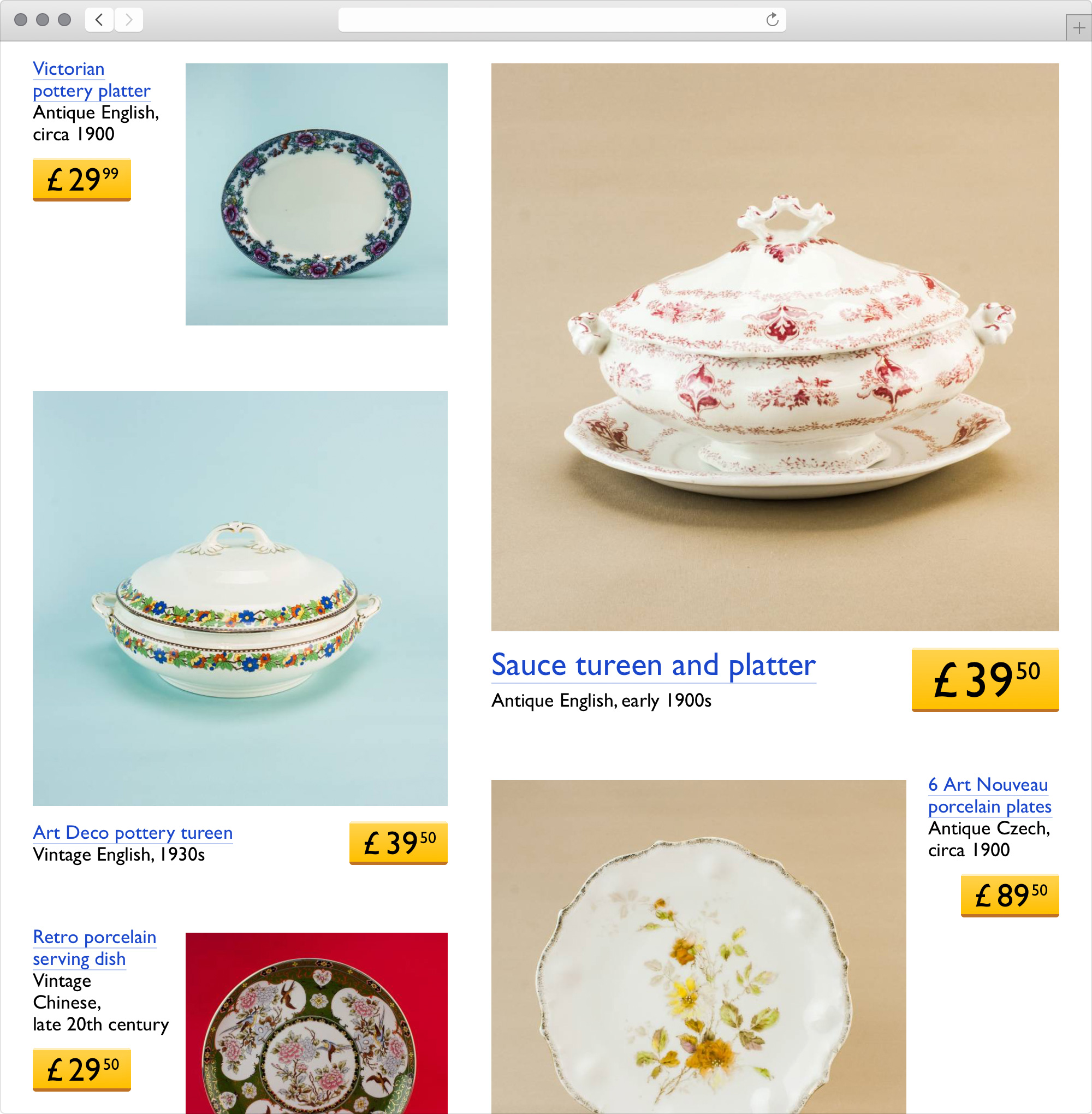Open the Sauce tureen and platter link
This screenshot has width=1092, height=1114.
[653, 666]
